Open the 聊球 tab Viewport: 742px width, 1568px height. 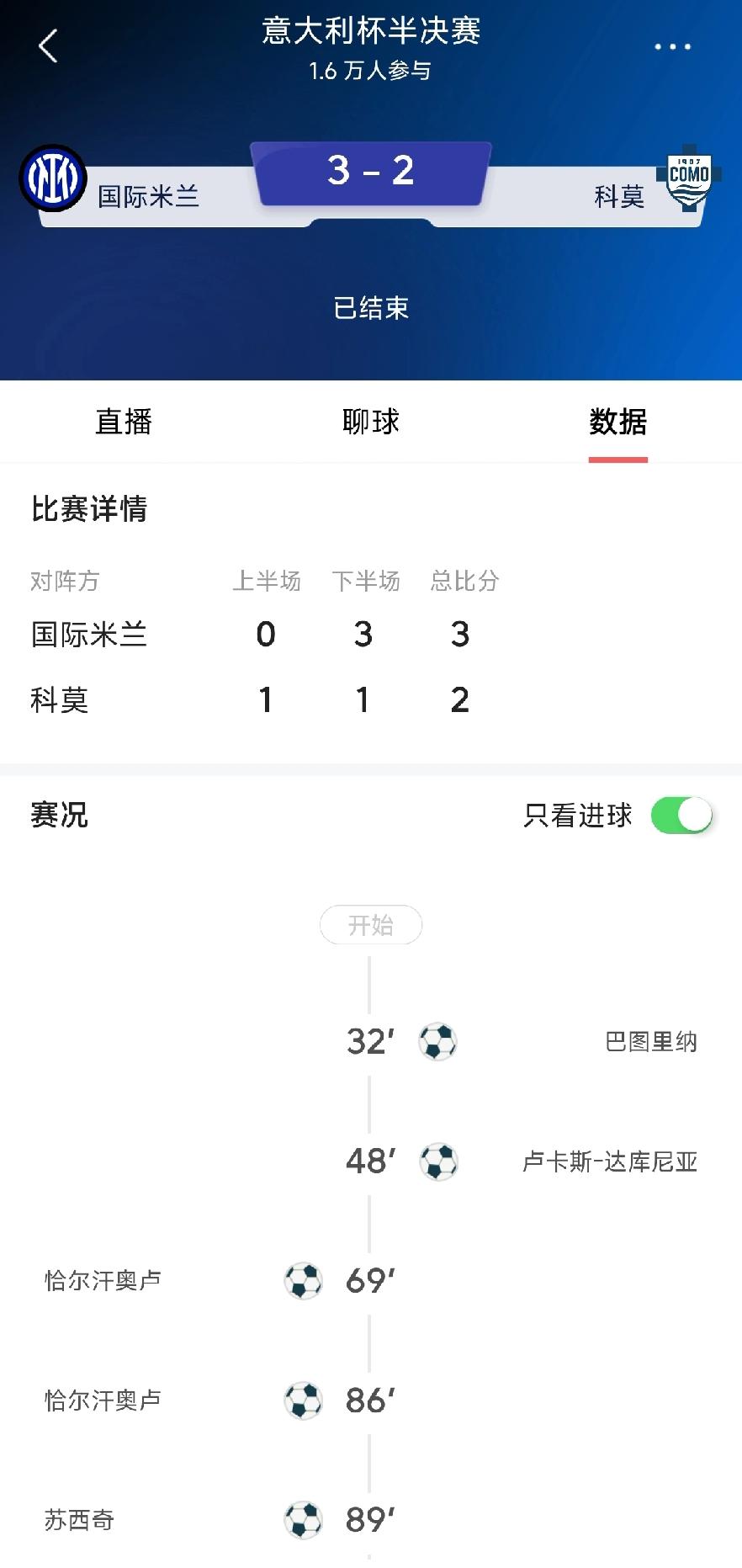371,422
